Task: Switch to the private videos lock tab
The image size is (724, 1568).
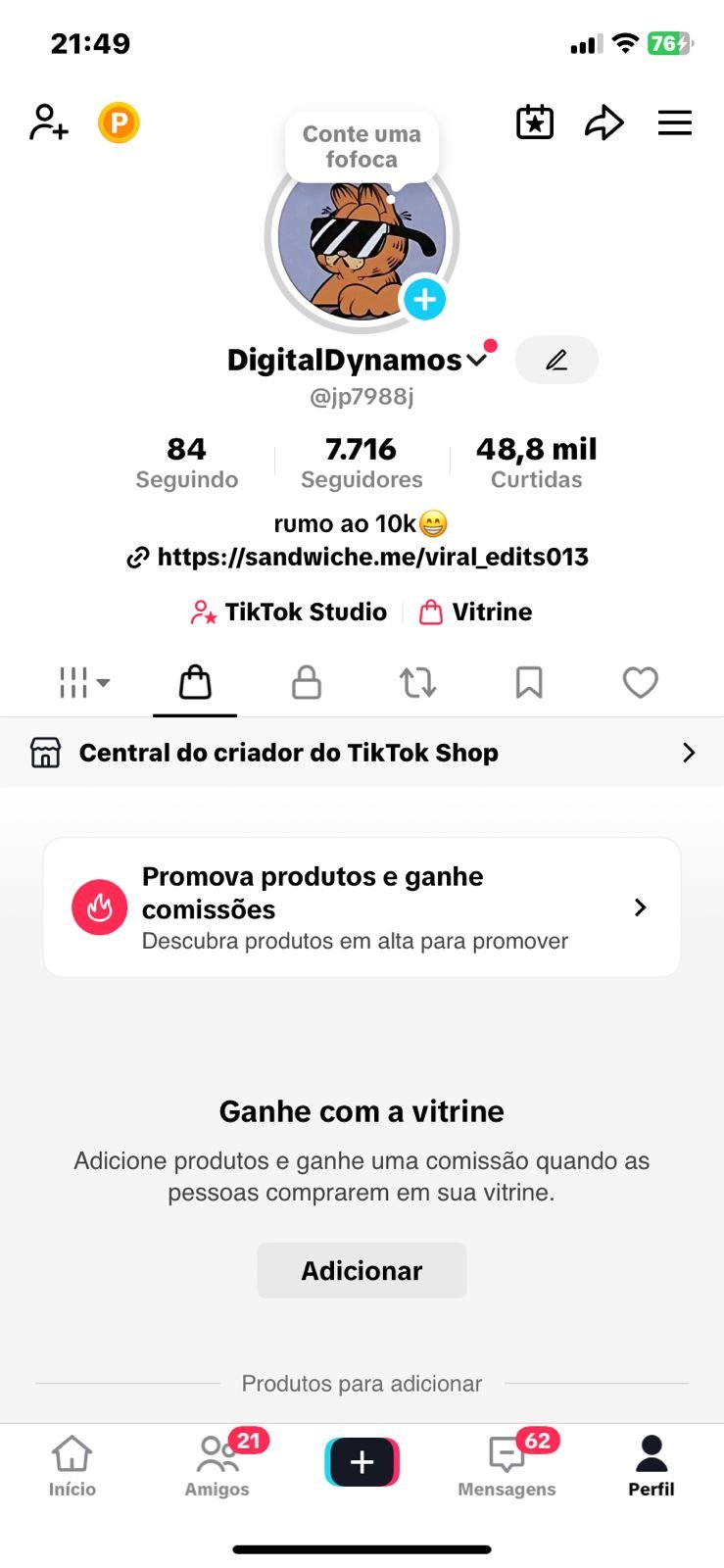Action: 307,682
